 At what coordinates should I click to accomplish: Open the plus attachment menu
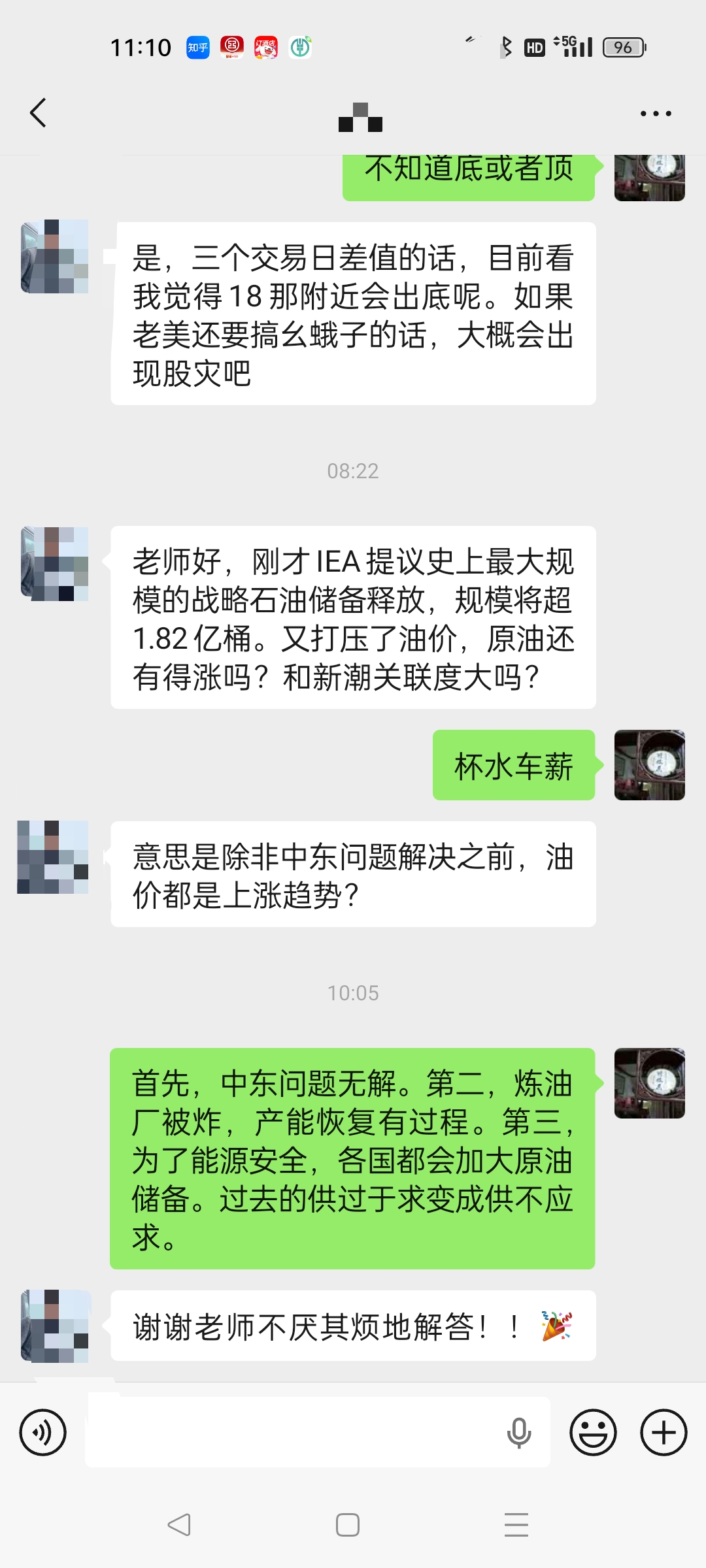coord(664,1433)
